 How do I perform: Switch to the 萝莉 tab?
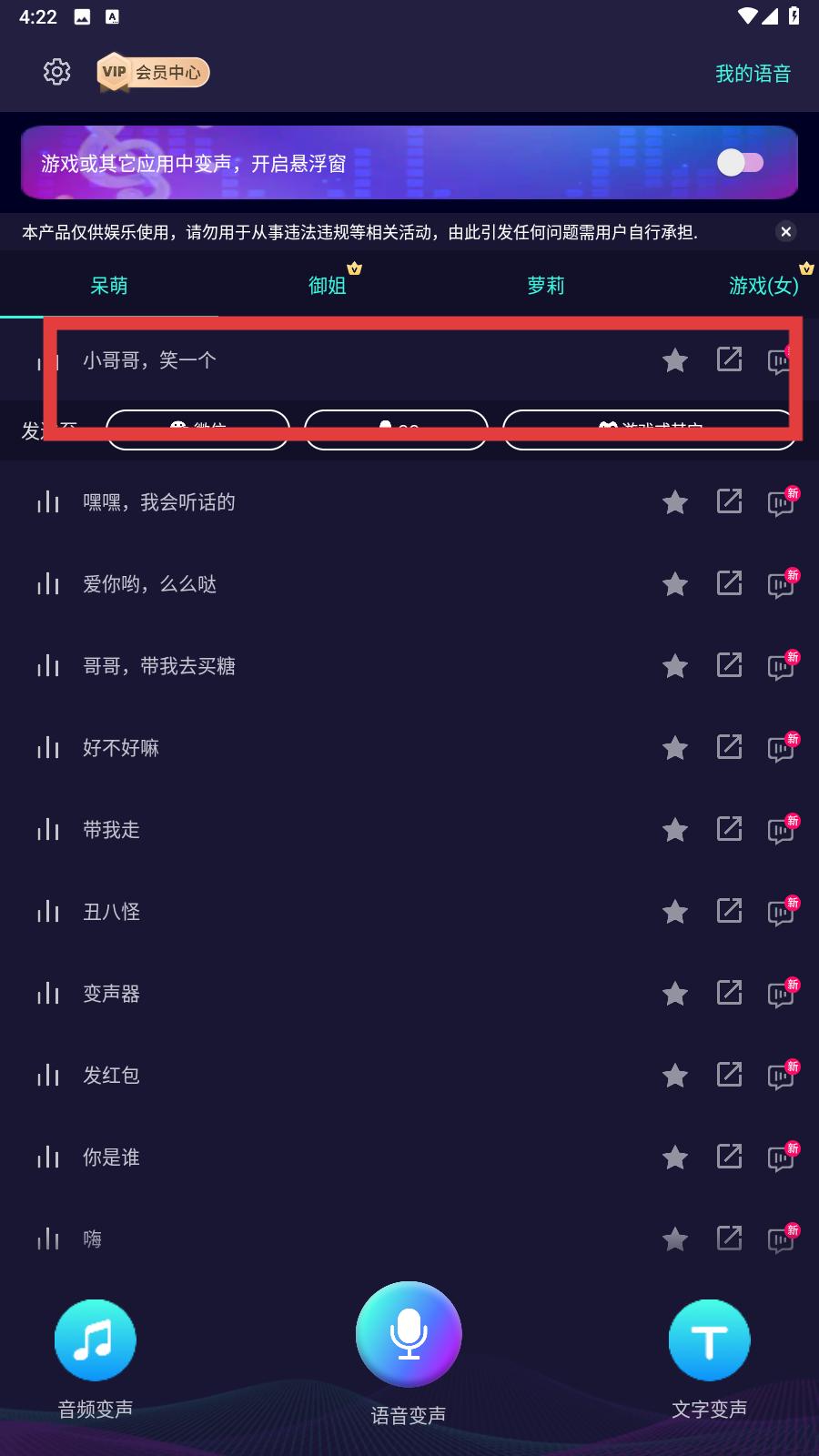pos(546,285)
